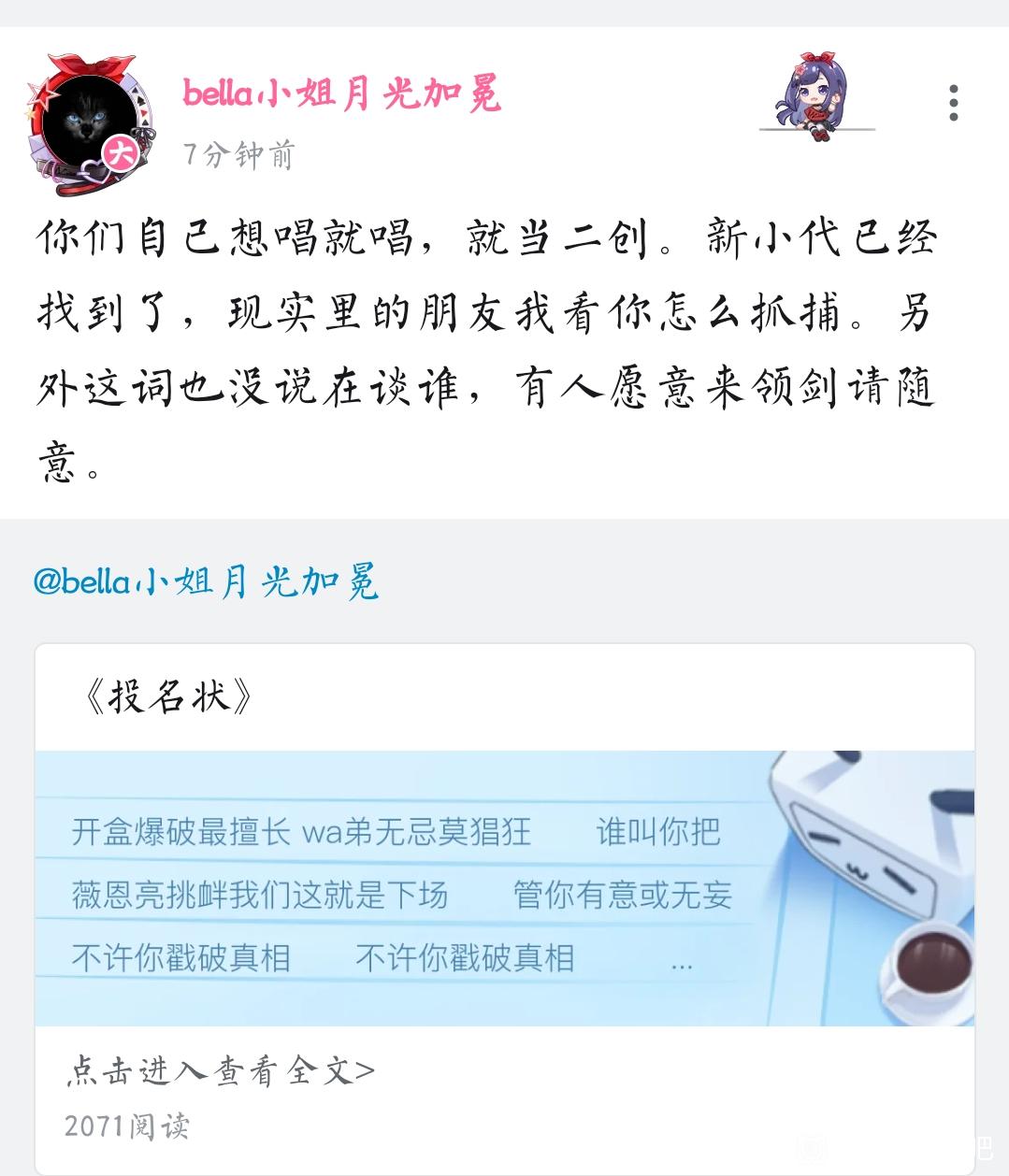
Task: Tap the pink username bella小姐月光加冕
Action: (x=342, y=93)
